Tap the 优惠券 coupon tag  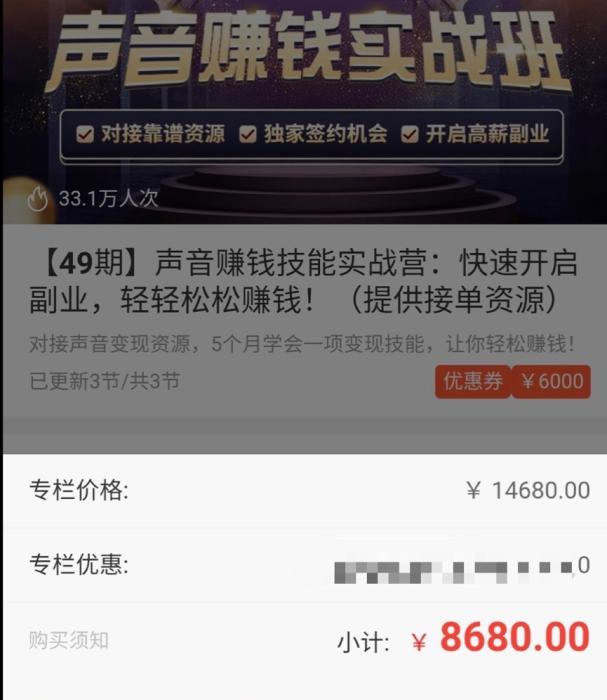[x=473, y=382]
